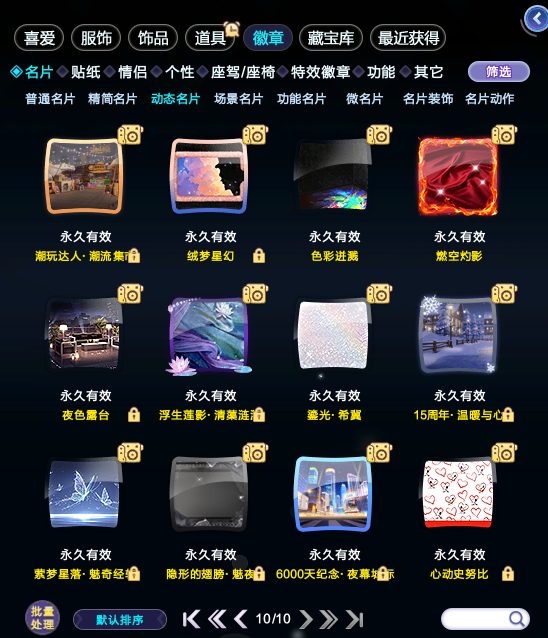Go to the previous page
548x638 pixels.
pyautogui.click(x=241, y=619)
